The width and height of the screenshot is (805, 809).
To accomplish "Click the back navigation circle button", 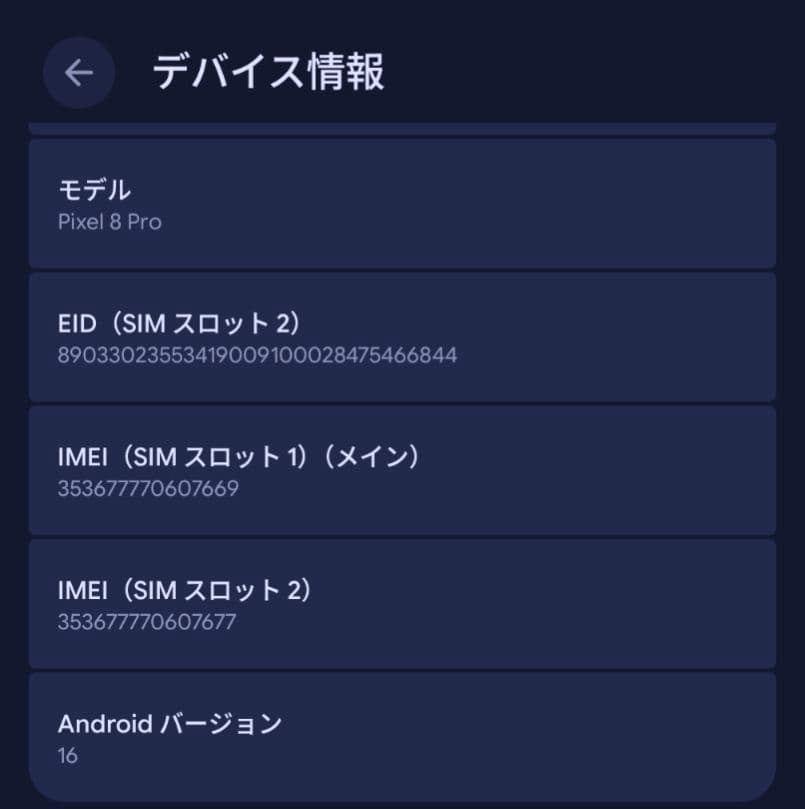I will pyautogui.click(x=79, y=71).
